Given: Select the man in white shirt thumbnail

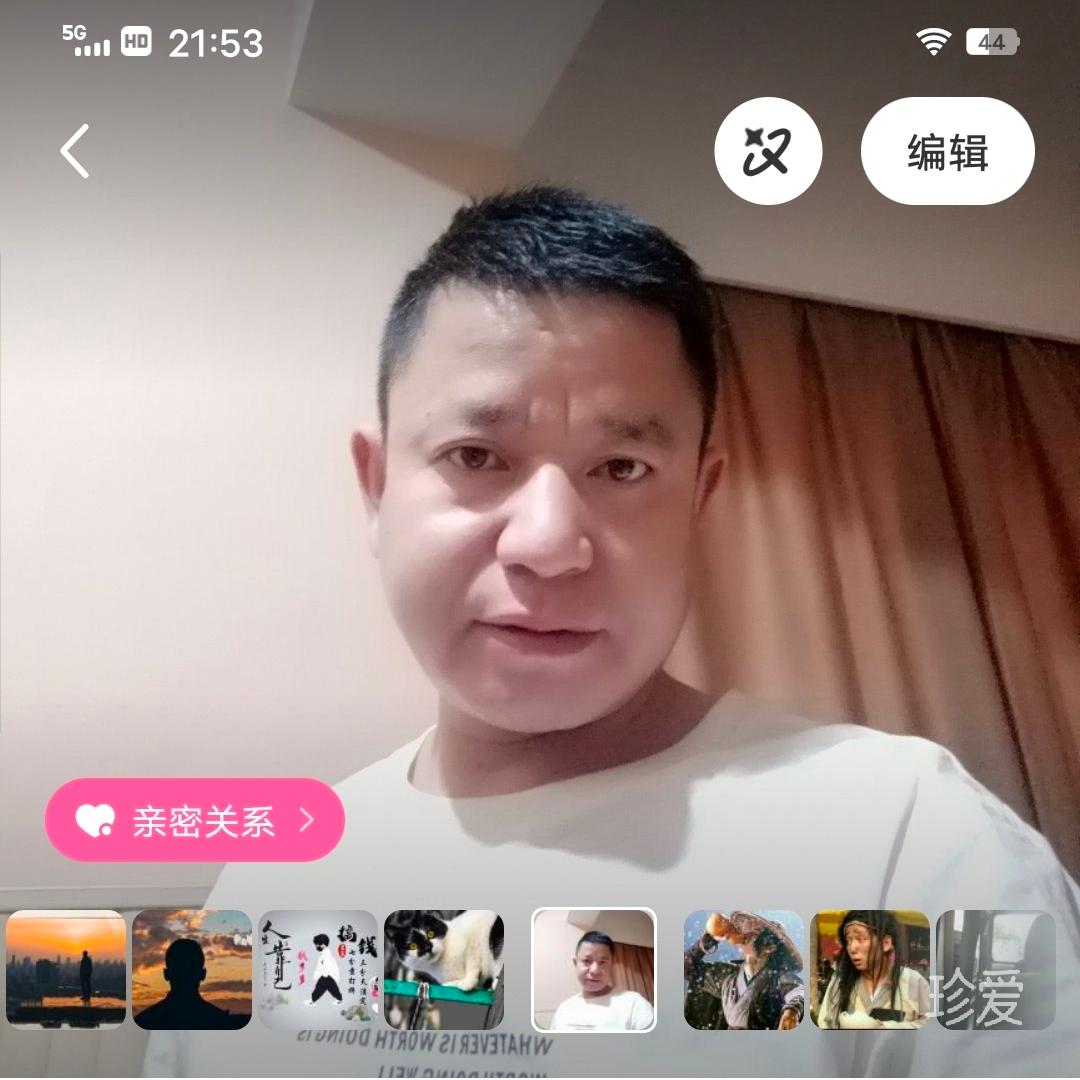Looking at the screenshot, I should point(594,969).
